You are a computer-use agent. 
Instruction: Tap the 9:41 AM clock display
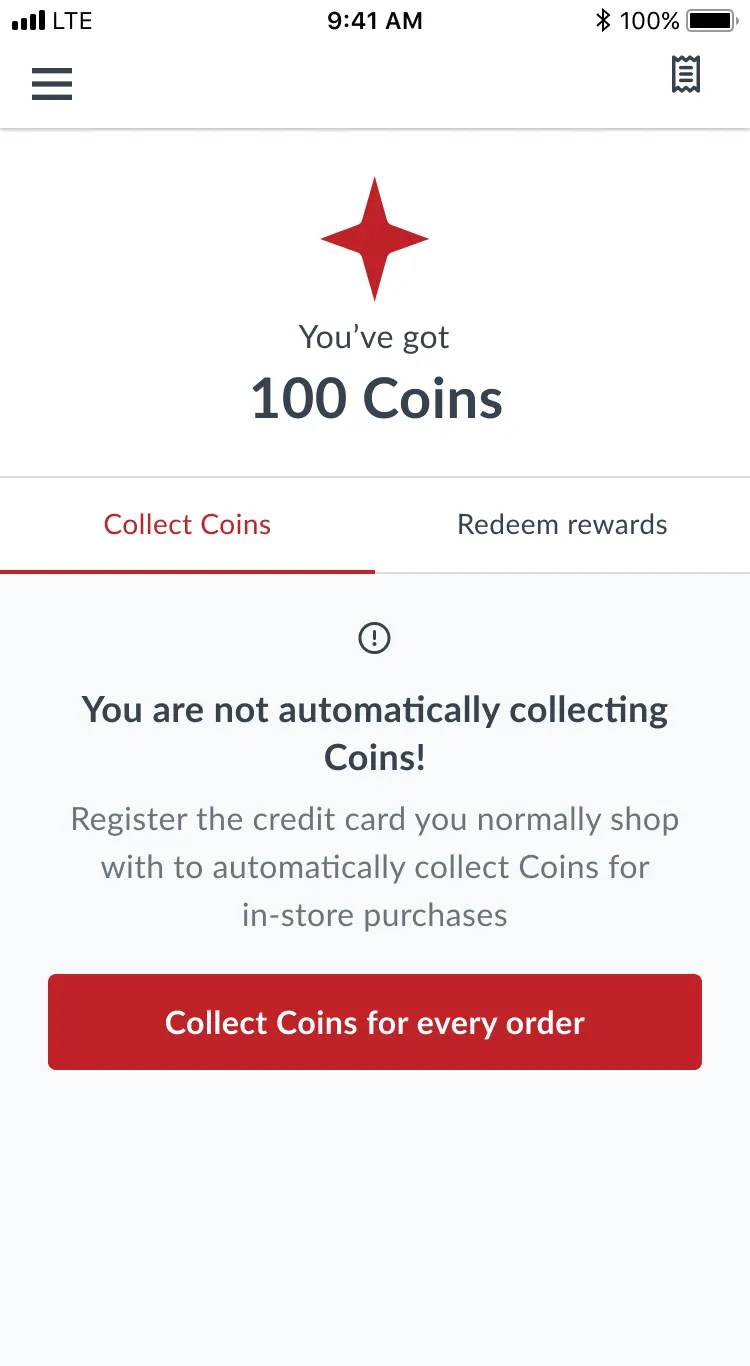click(374, 20)
